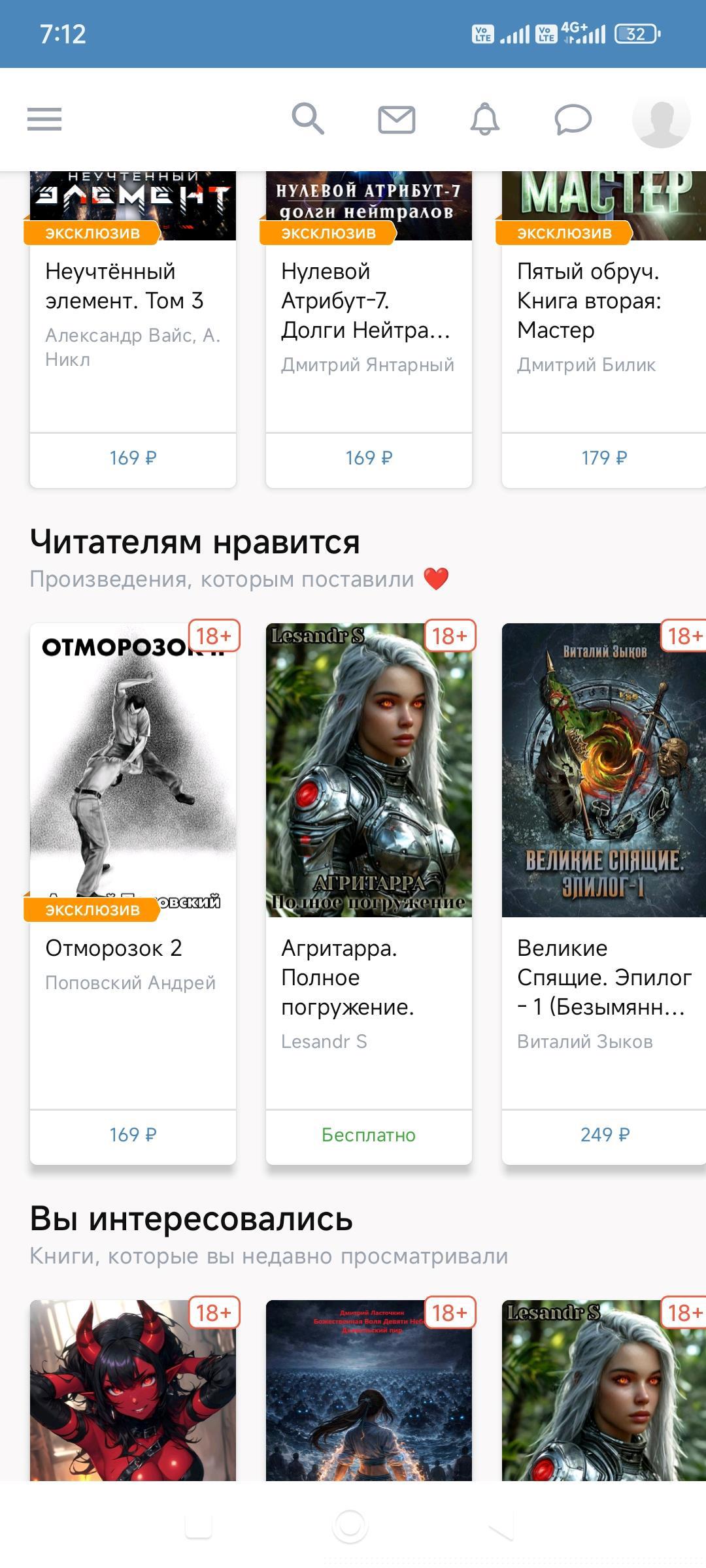Open the mail envelope inbox
Viewport: 706px width, 1568px height.
(x=397, y=120)
